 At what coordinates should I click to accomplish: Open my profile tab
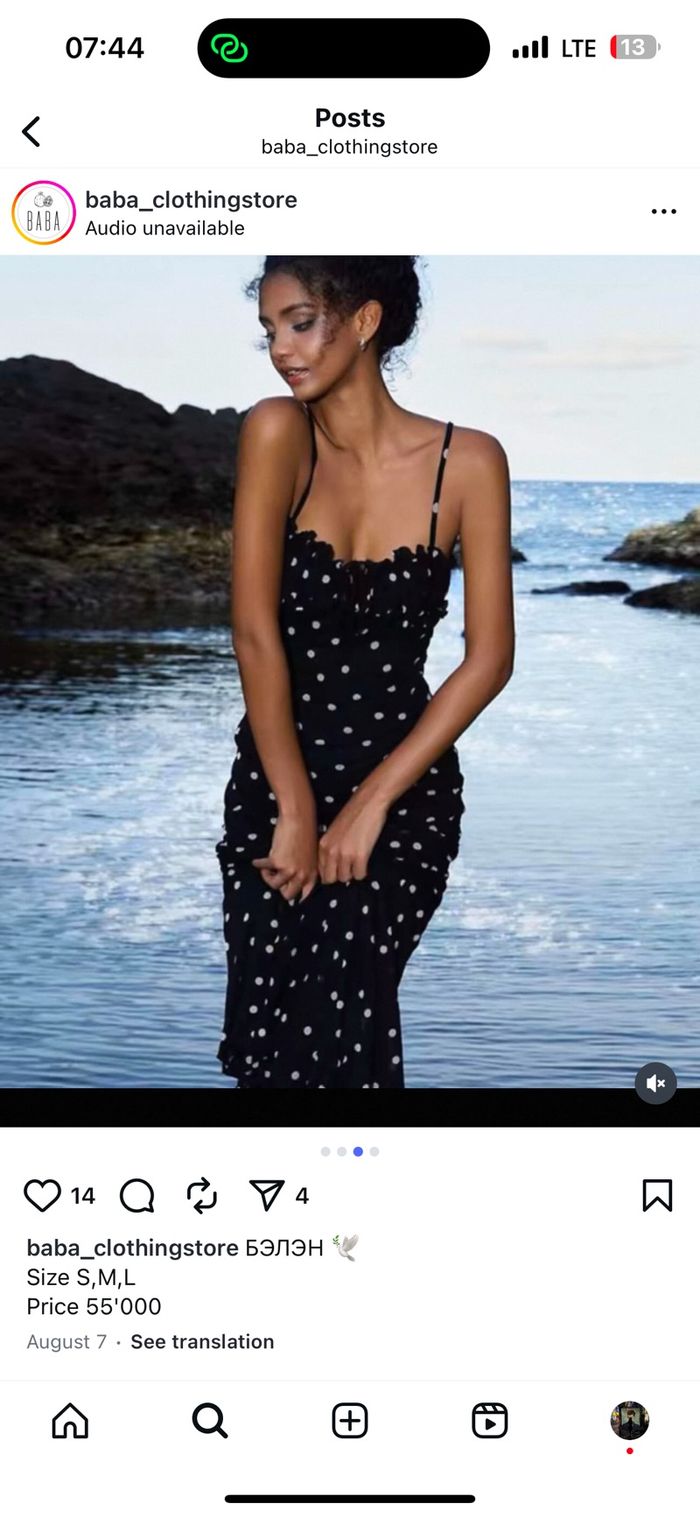click(630, 1420)
